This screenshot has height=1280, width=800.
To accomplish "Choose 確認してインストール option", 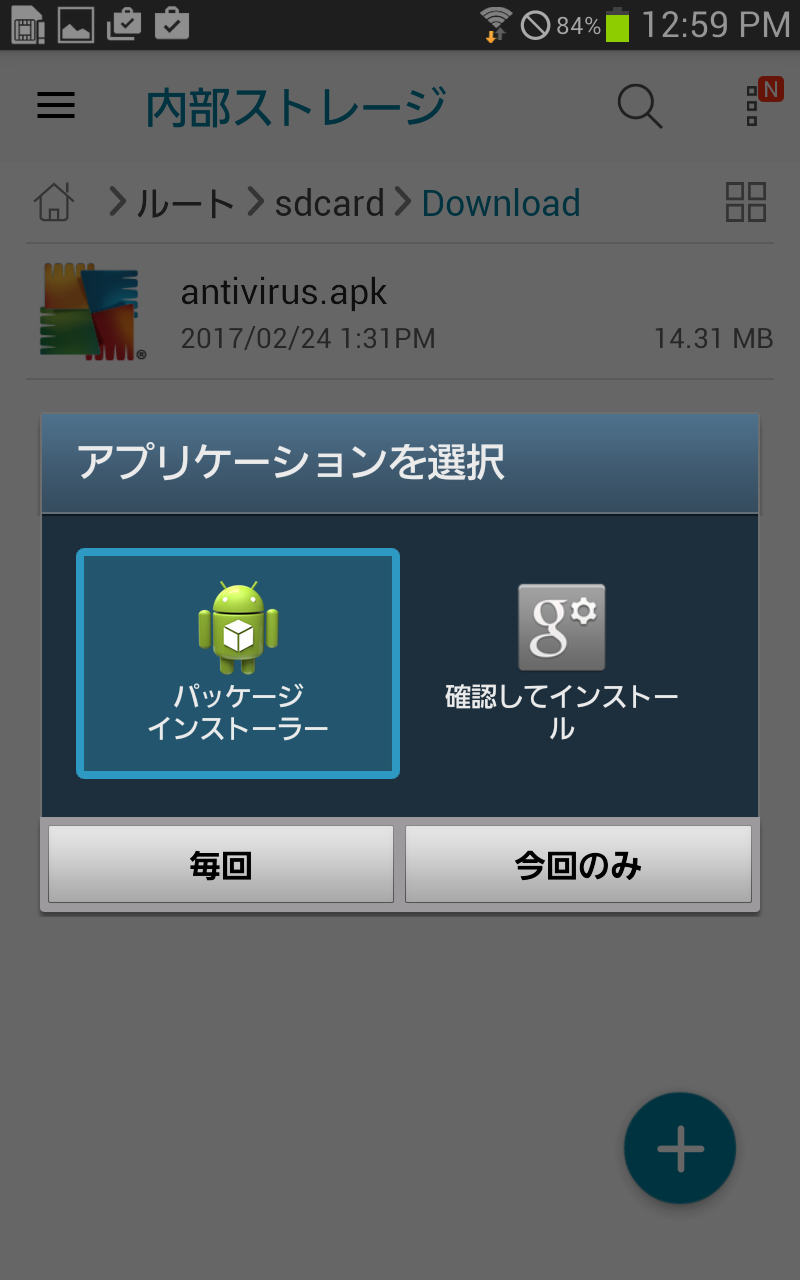I will pos(561,663).
